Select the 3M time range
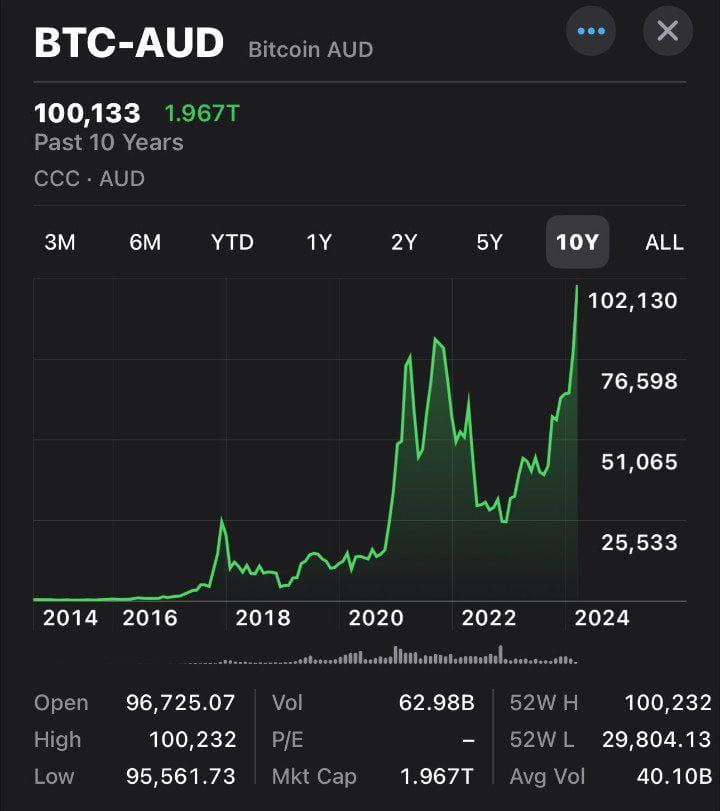 61,242
